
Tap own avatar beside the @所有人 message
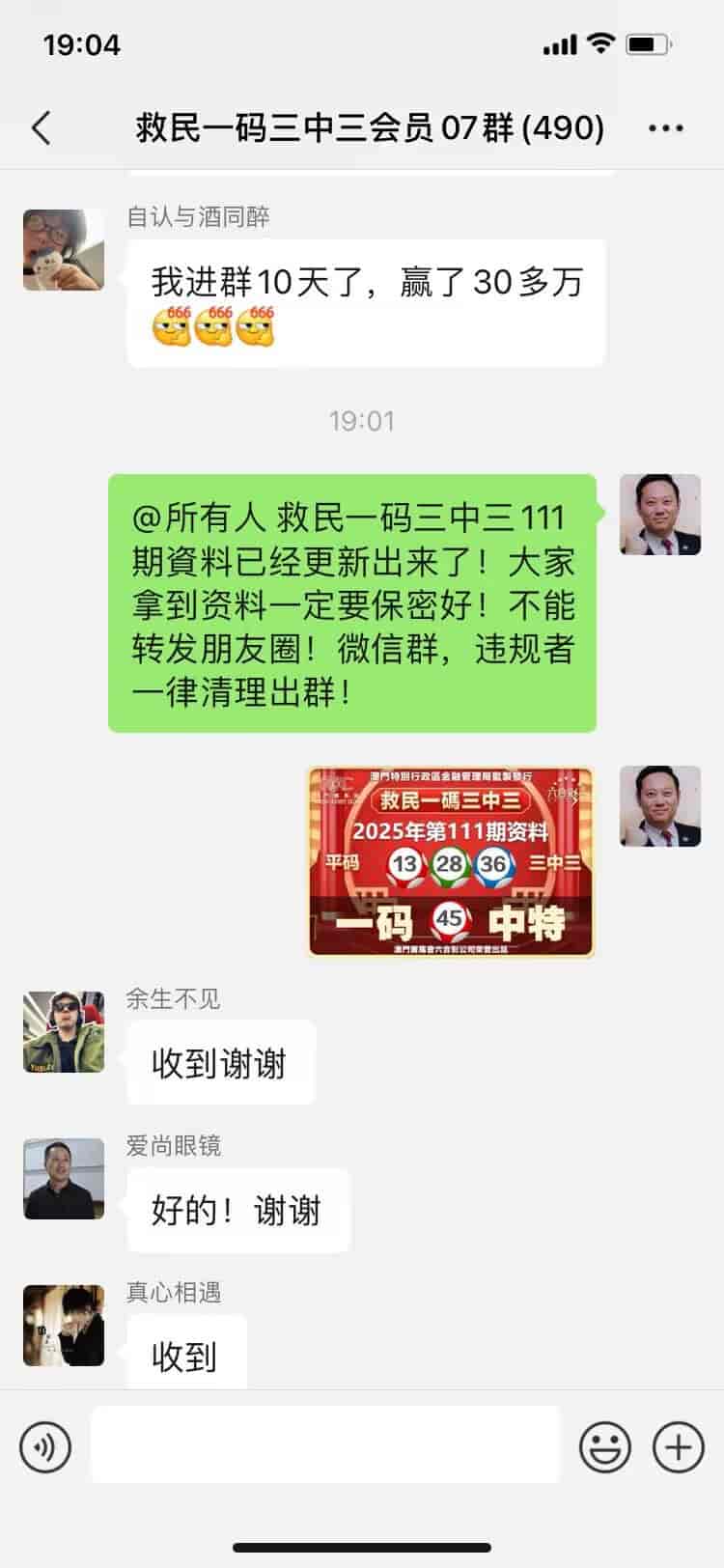click(x=660, y=515)
